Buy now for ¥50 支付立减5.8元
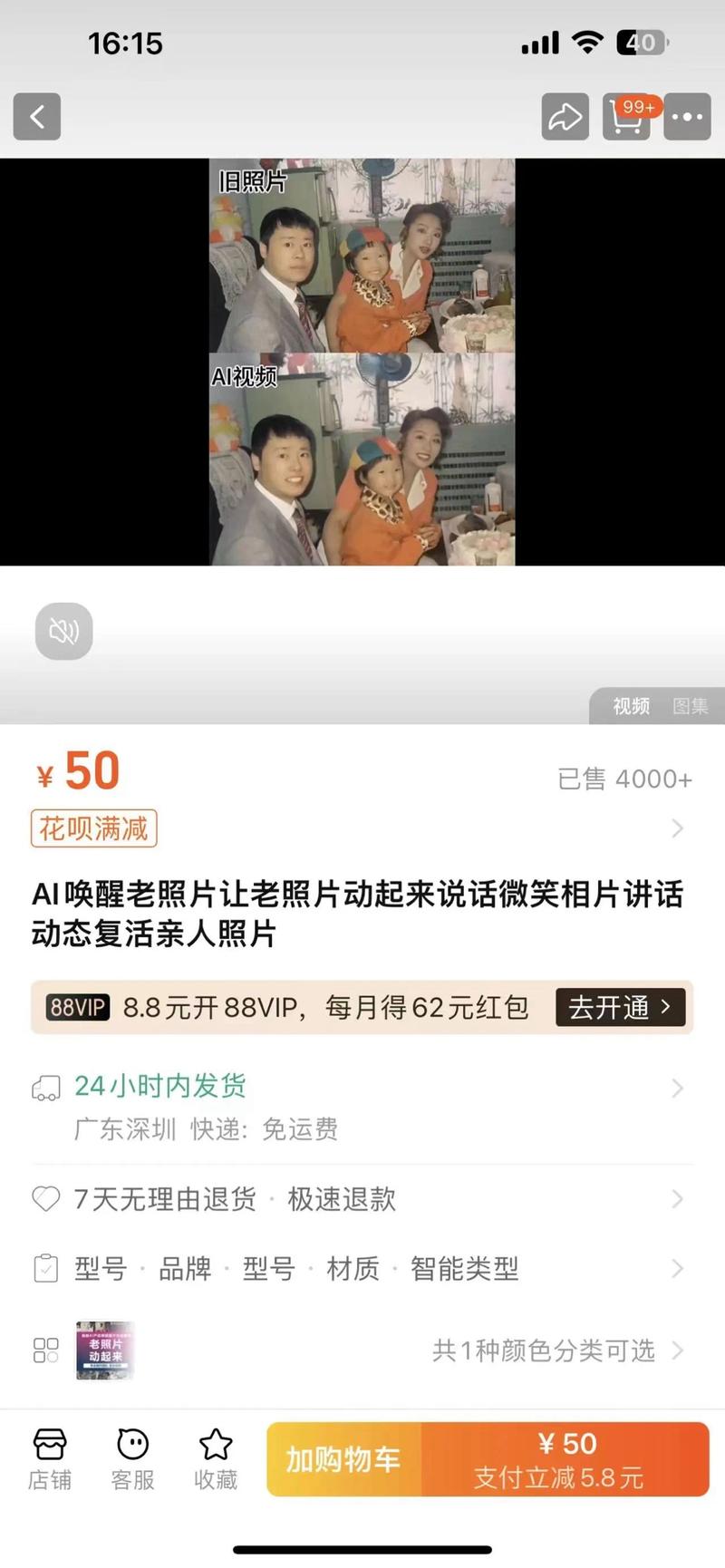This screenshot has height=1568, width=725. tap(565, 1459)
